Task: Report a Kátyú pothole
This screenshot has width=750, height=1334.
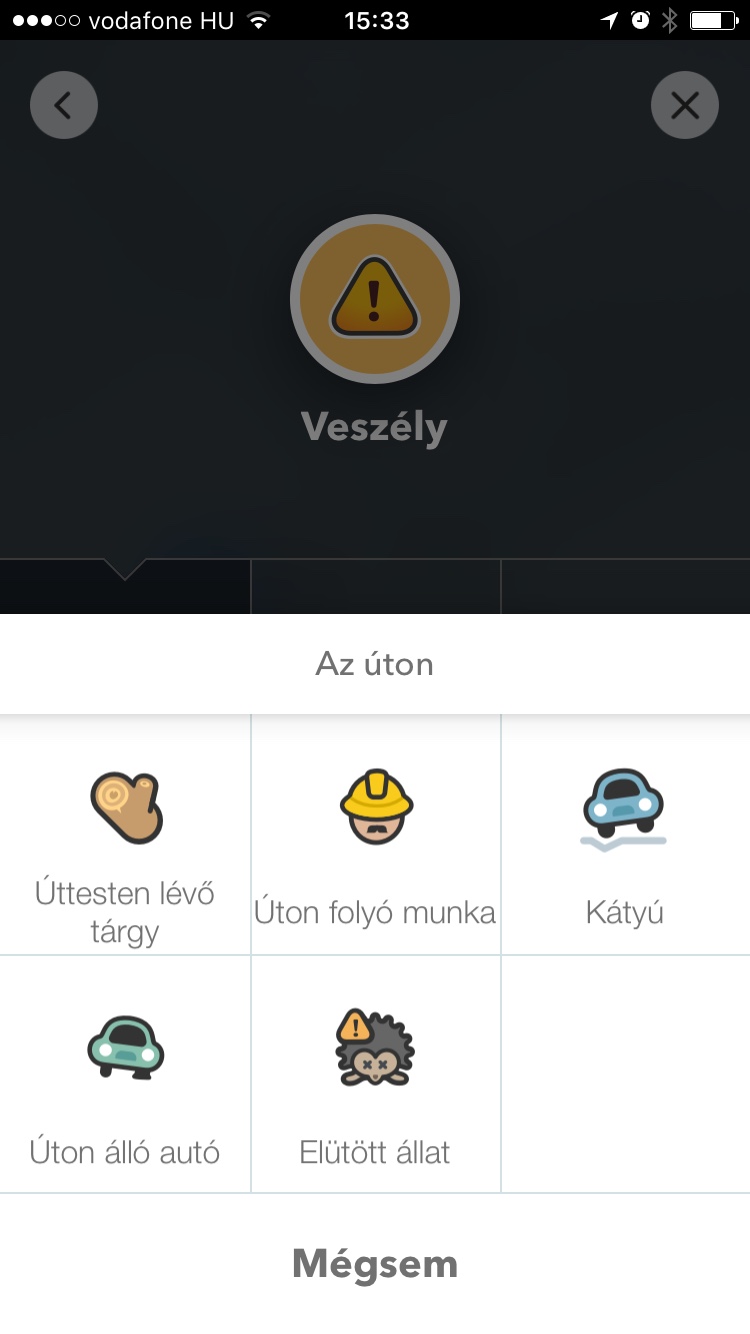Action: [626, 834]
